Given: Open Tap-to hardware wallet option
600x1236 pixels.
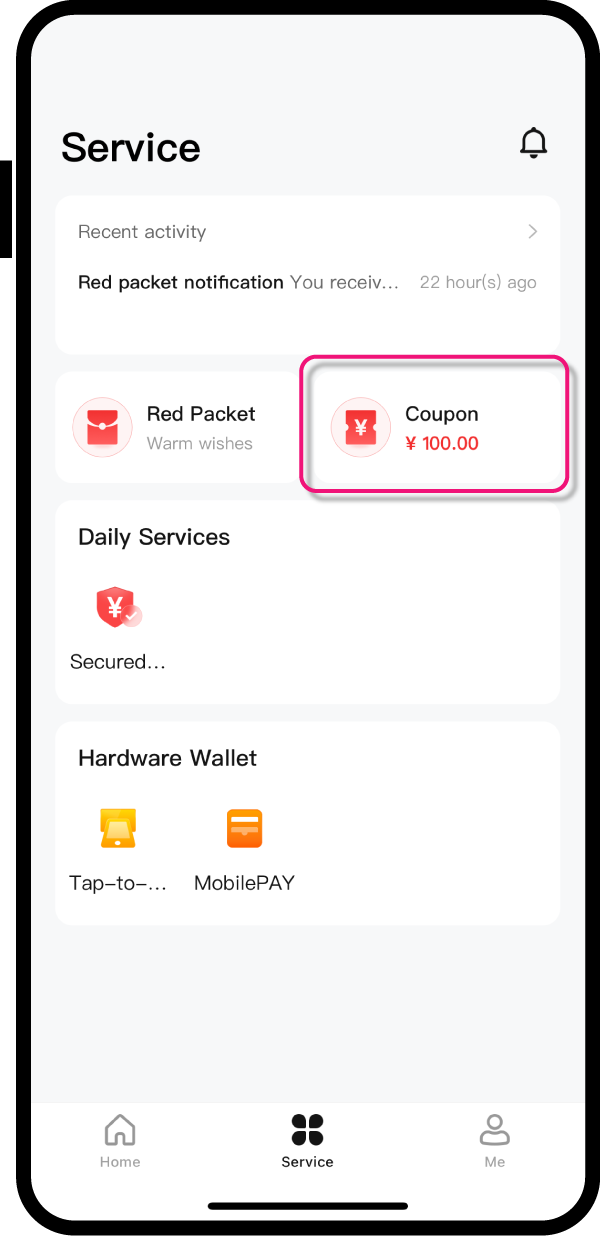Looking at the screenshot, I should coord(118,850).
